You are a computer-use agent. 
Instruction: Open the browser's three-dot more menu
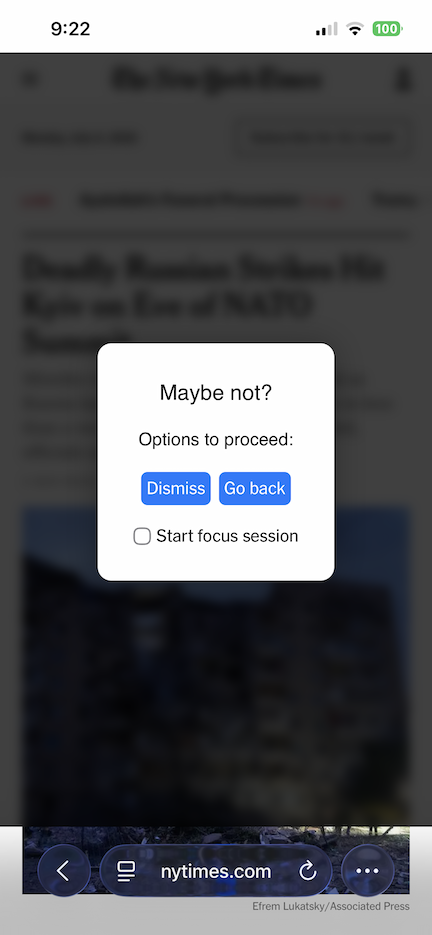[x=368, y=871]
